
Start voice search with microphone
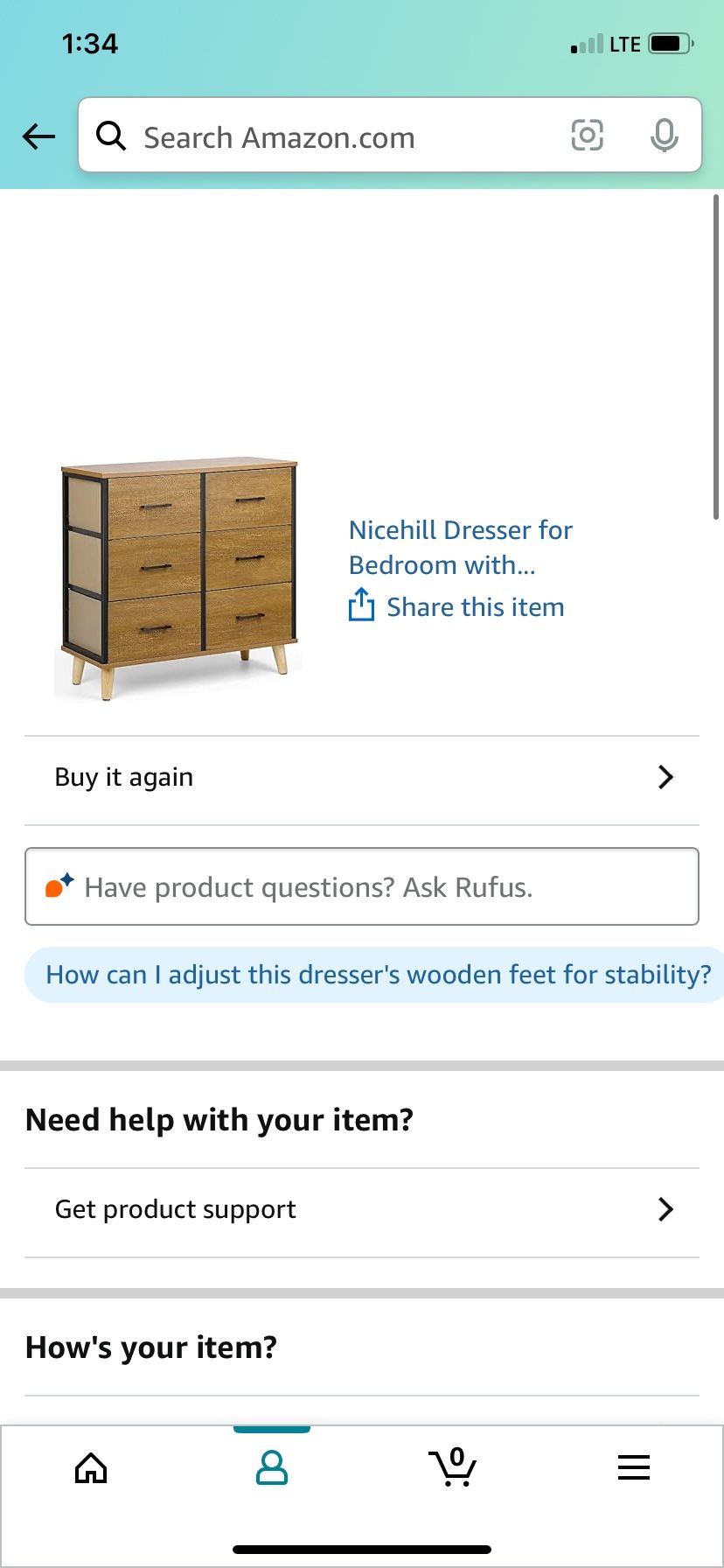[x=665, y=136]
